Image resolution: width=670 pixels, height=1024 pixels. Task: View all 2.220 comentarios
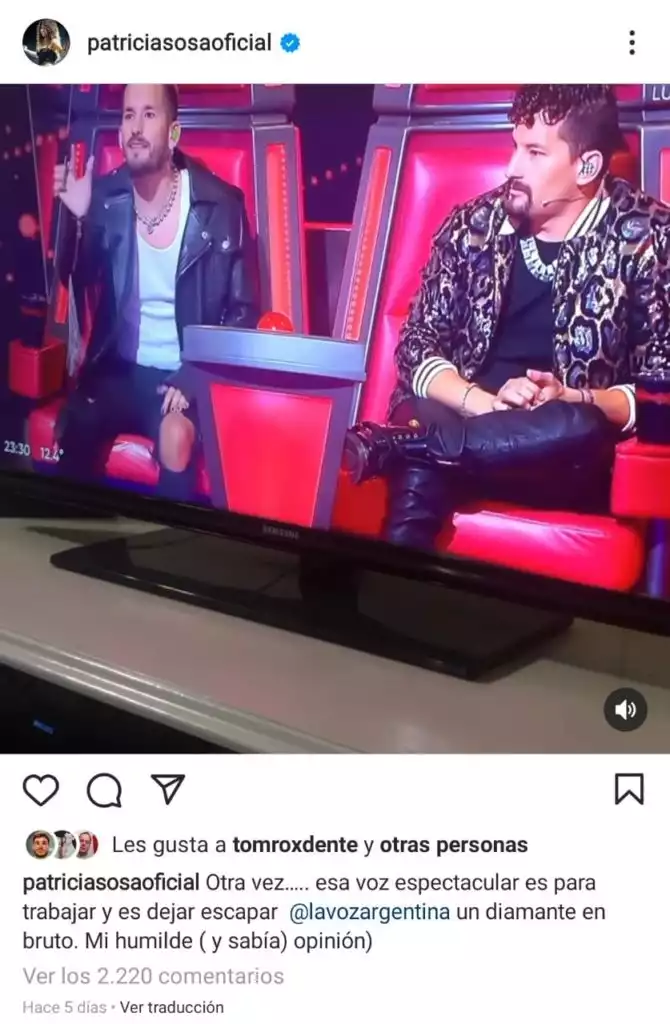click(x=153, y=976)
